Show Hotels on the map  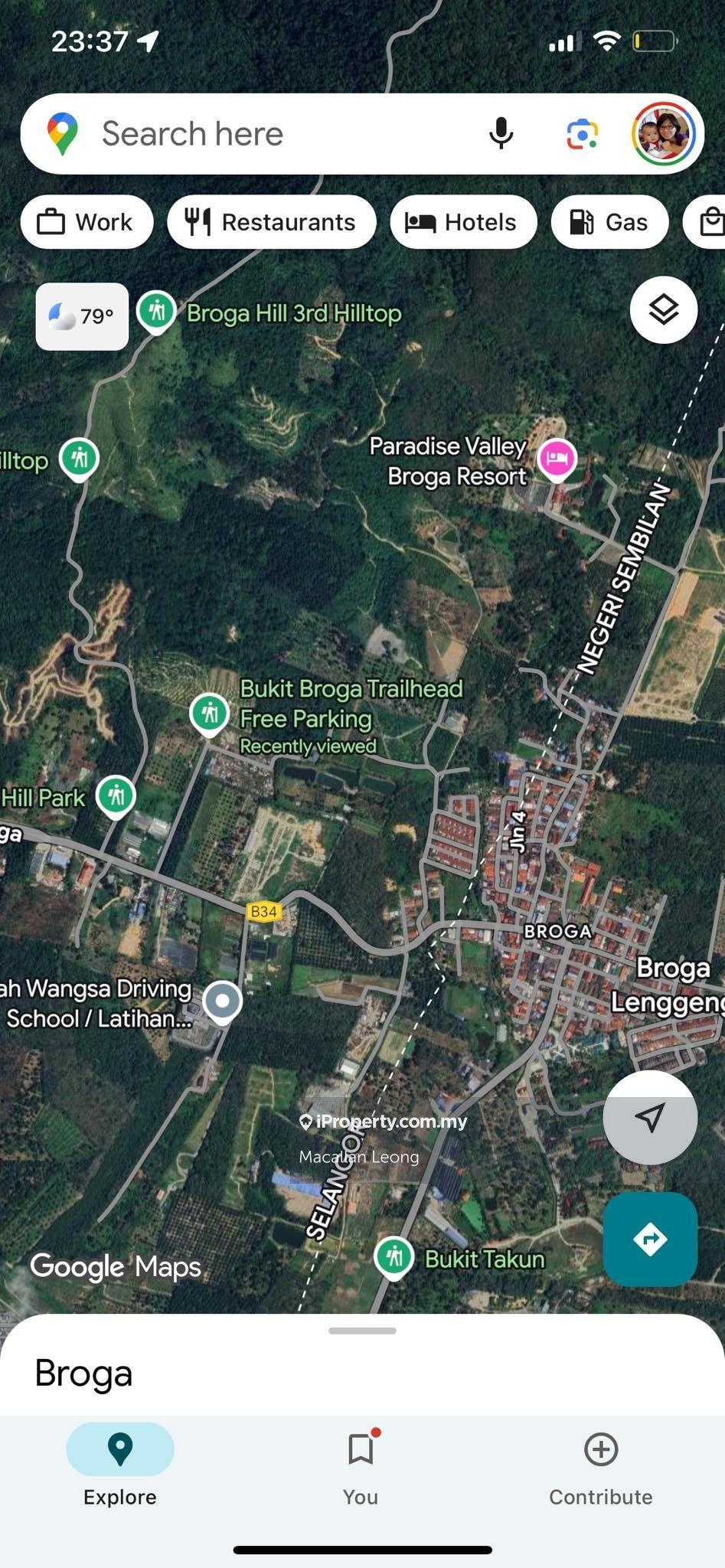tap(462, 222)
